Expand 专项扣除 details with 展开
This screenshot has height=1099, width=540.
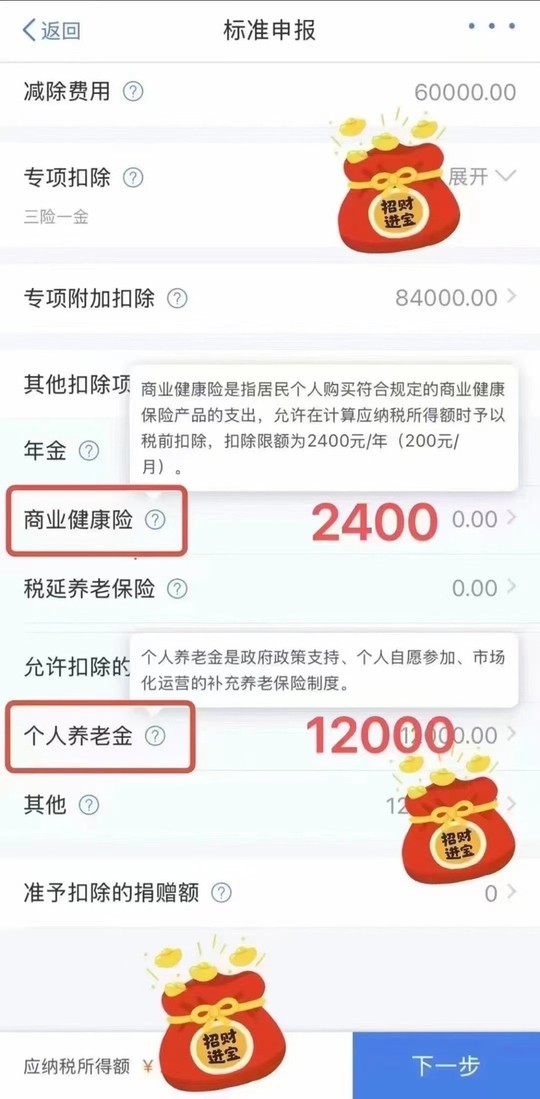click(482, 176)
